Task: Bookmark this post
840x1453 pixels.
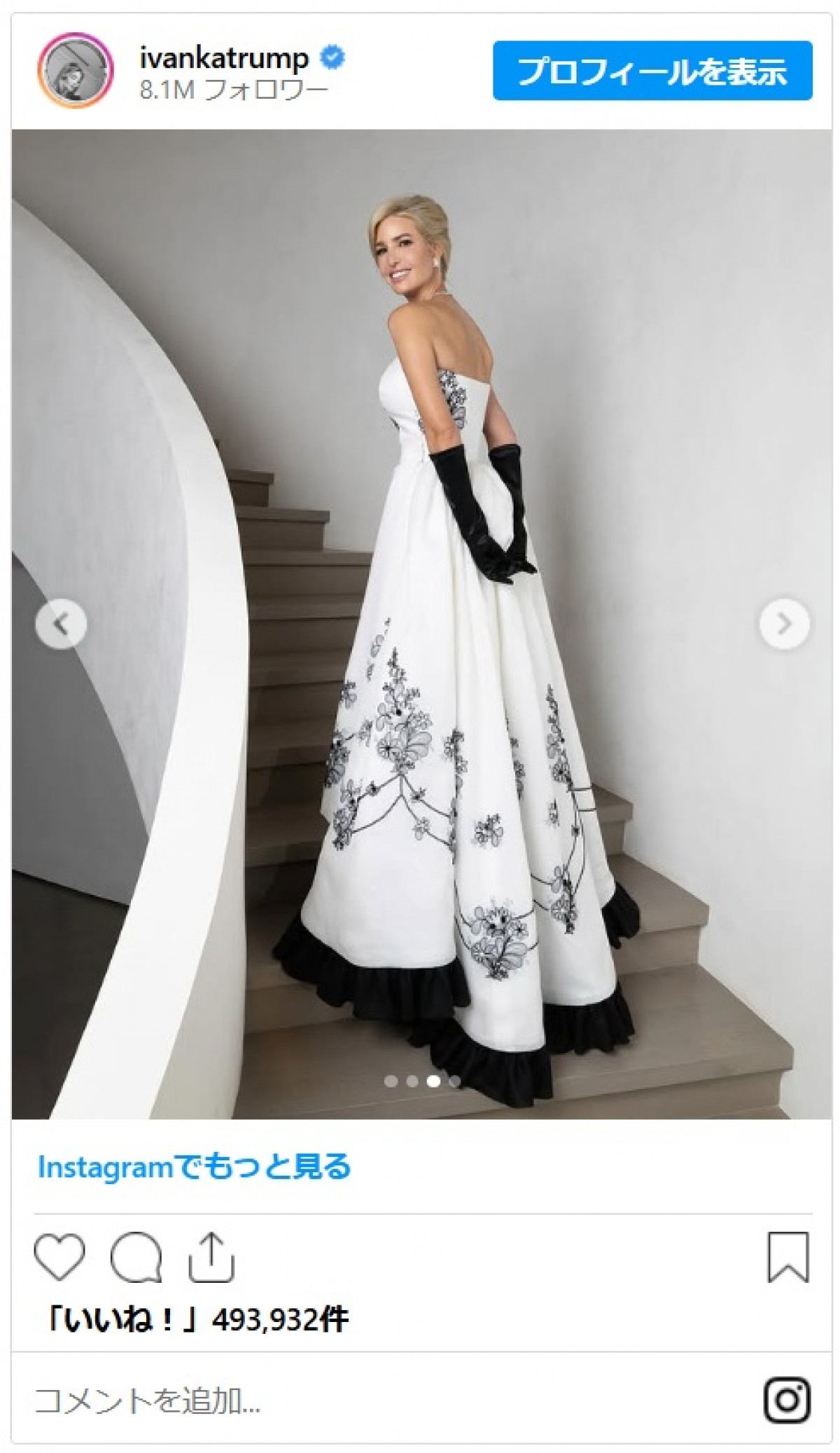Action: [x=788, y=1258]
